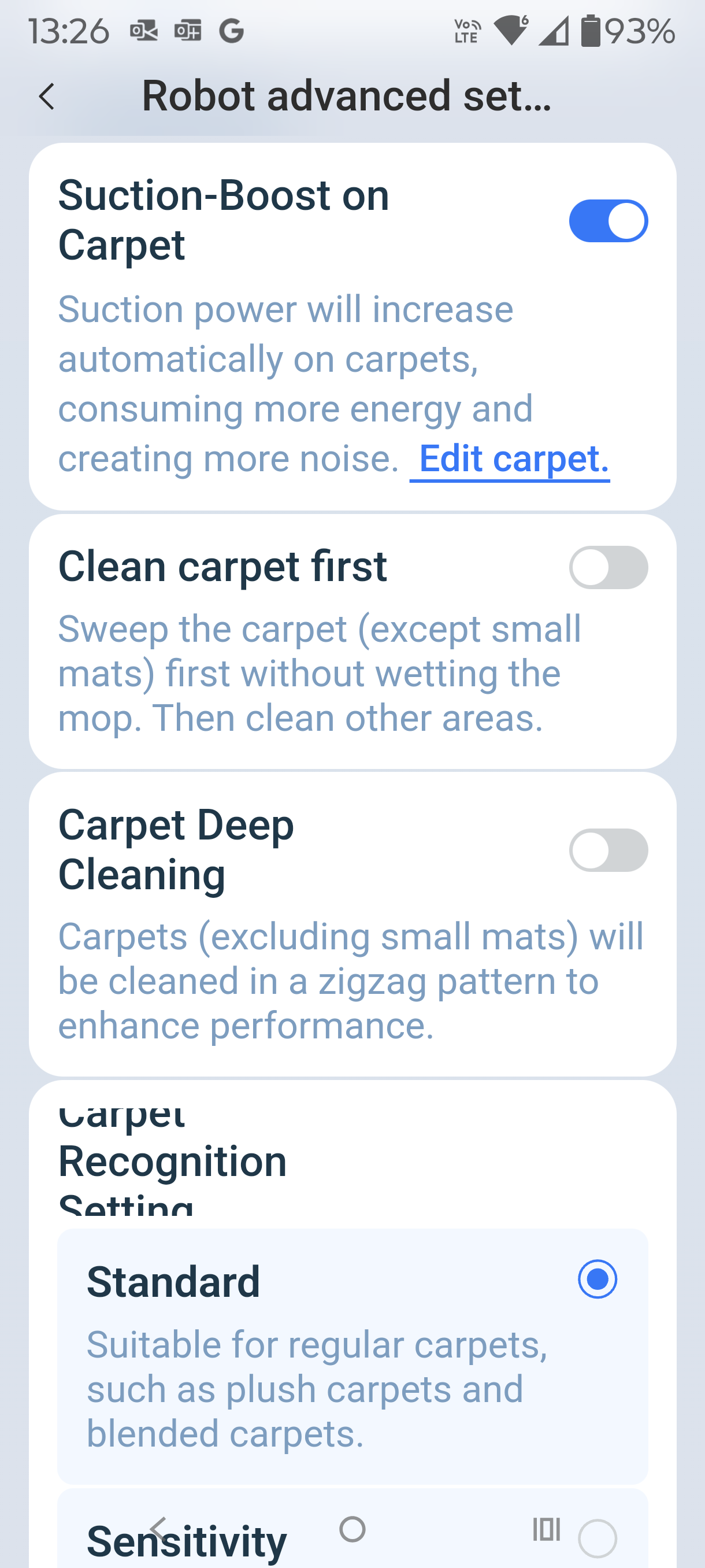
Task: Go to the system home screen
Action: 352,1529
